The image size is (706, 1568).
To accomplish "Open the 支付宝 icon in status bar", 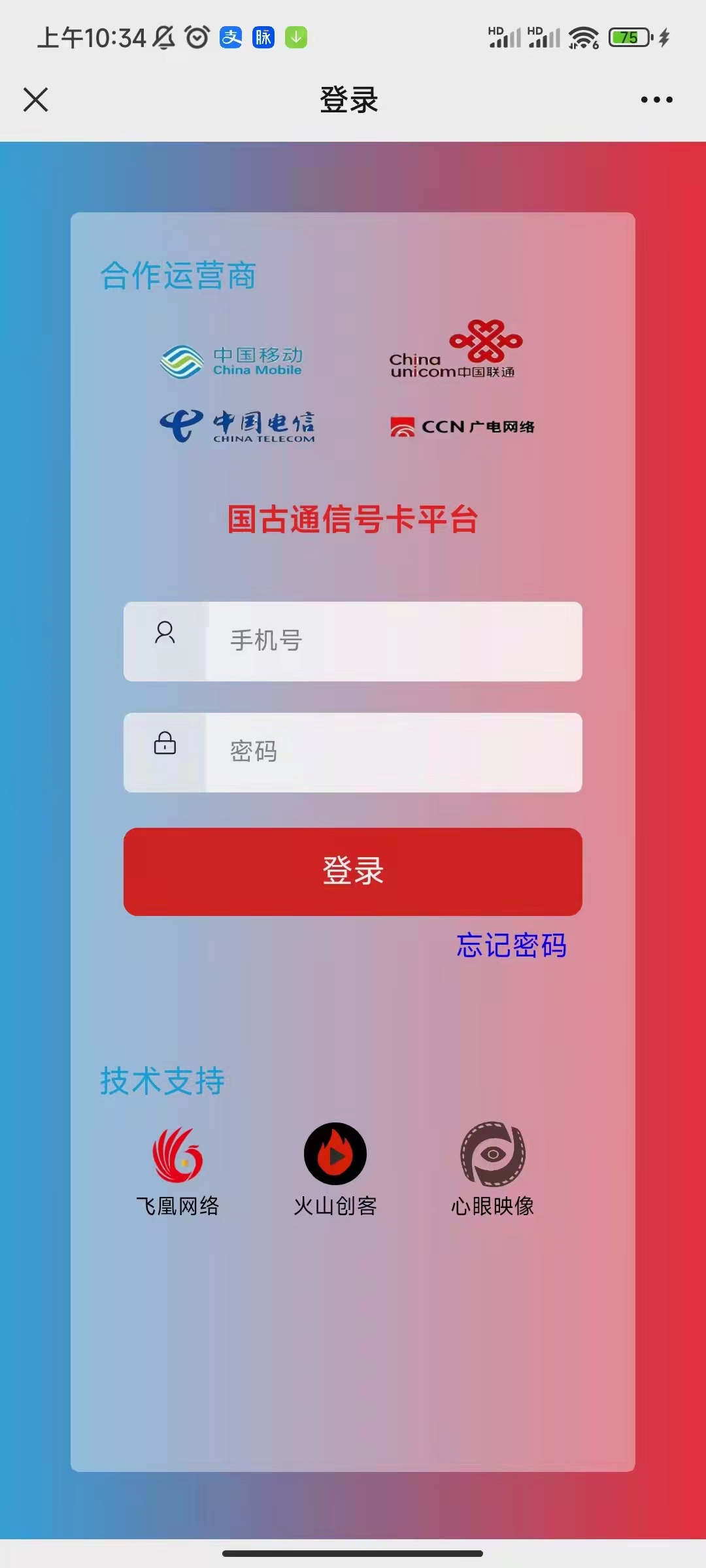I will coord(229,37).
